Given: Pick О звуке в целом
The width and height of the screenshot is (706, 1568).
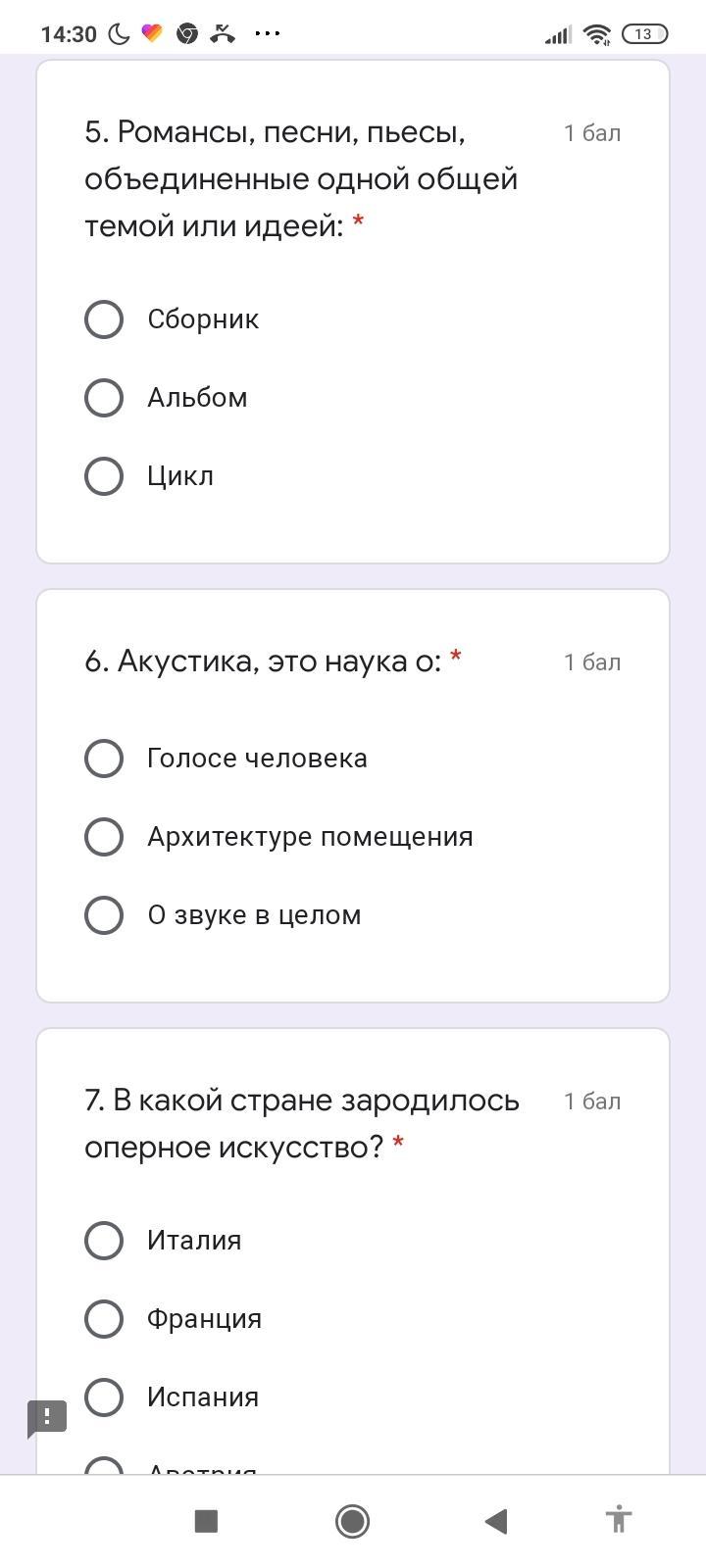Looking at the screenshot, I should pos(104,915).
